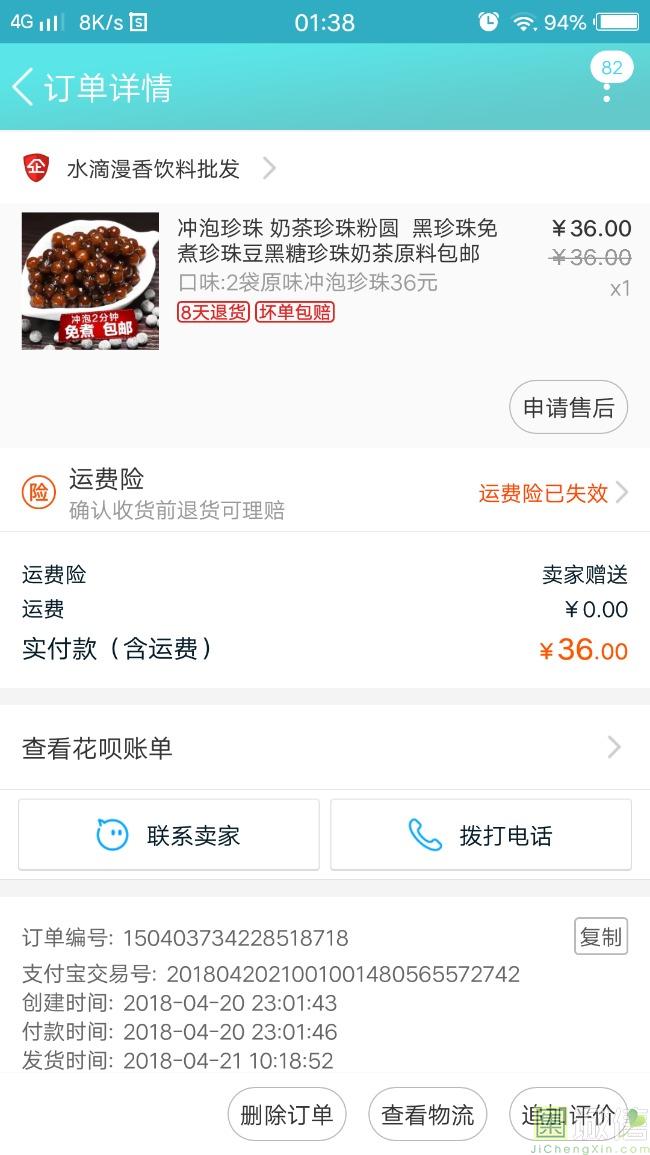Screen dimensions: 650x1155
Task: Tap 查看物流 to track the shipment
Action: (428, 1115)
